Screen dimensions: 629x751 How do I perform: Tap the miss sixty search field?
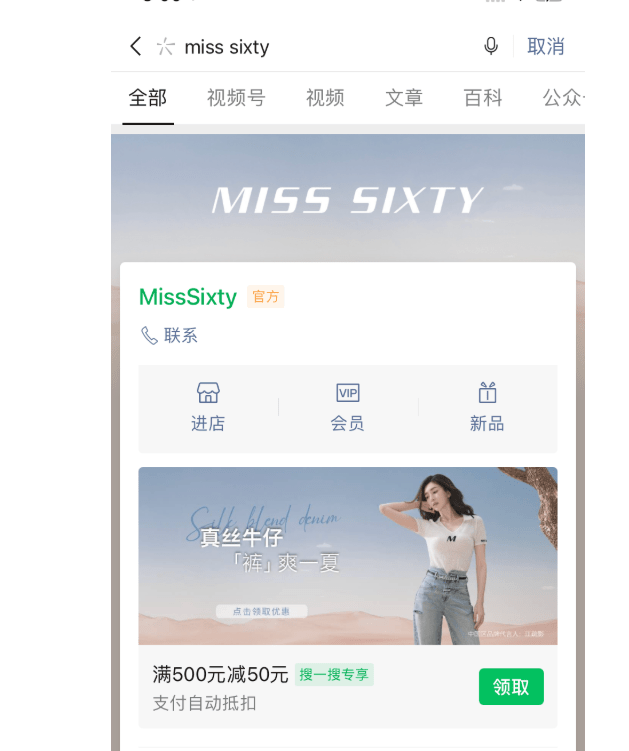coord(300,47)
